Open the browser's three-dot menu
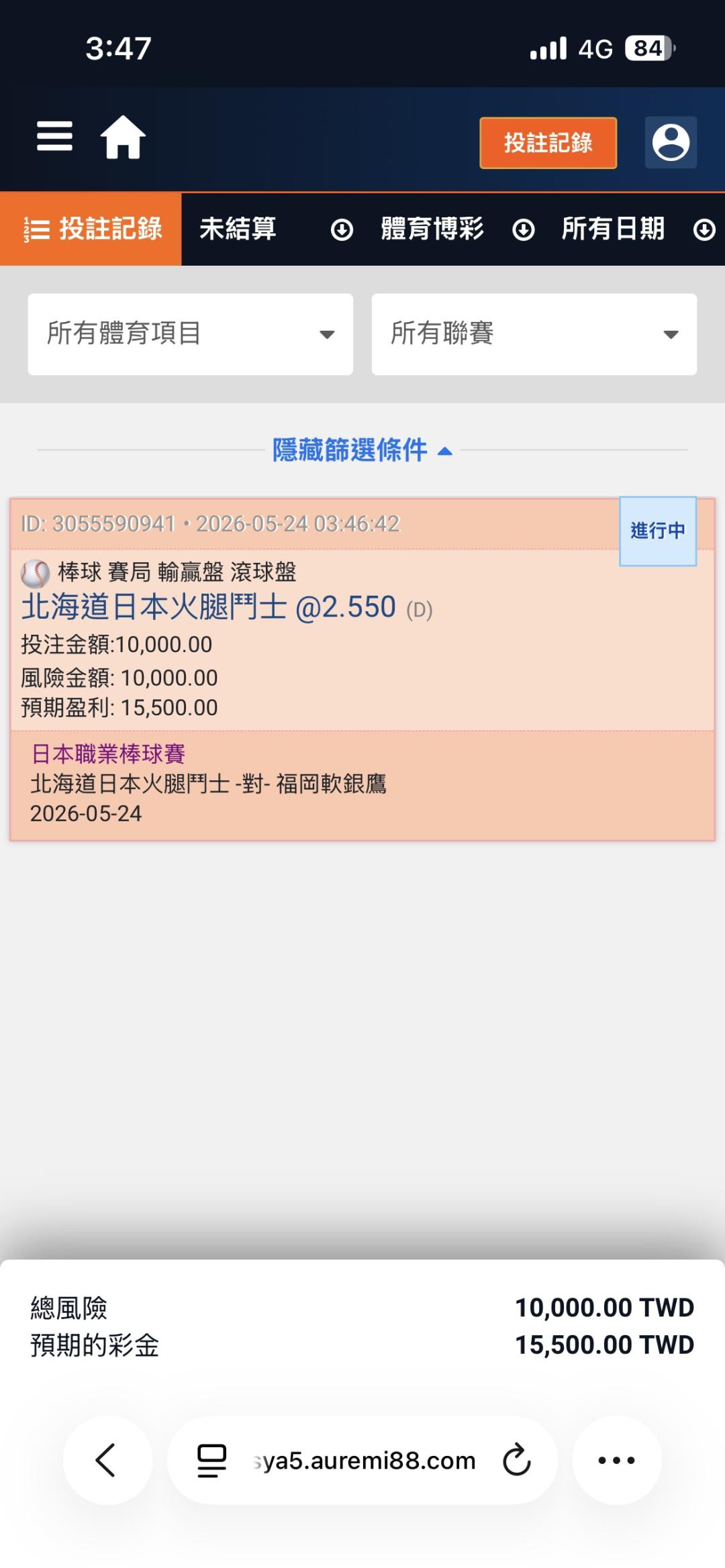725x1568 pixels. pyautogui.click(x=616, y=1460)
